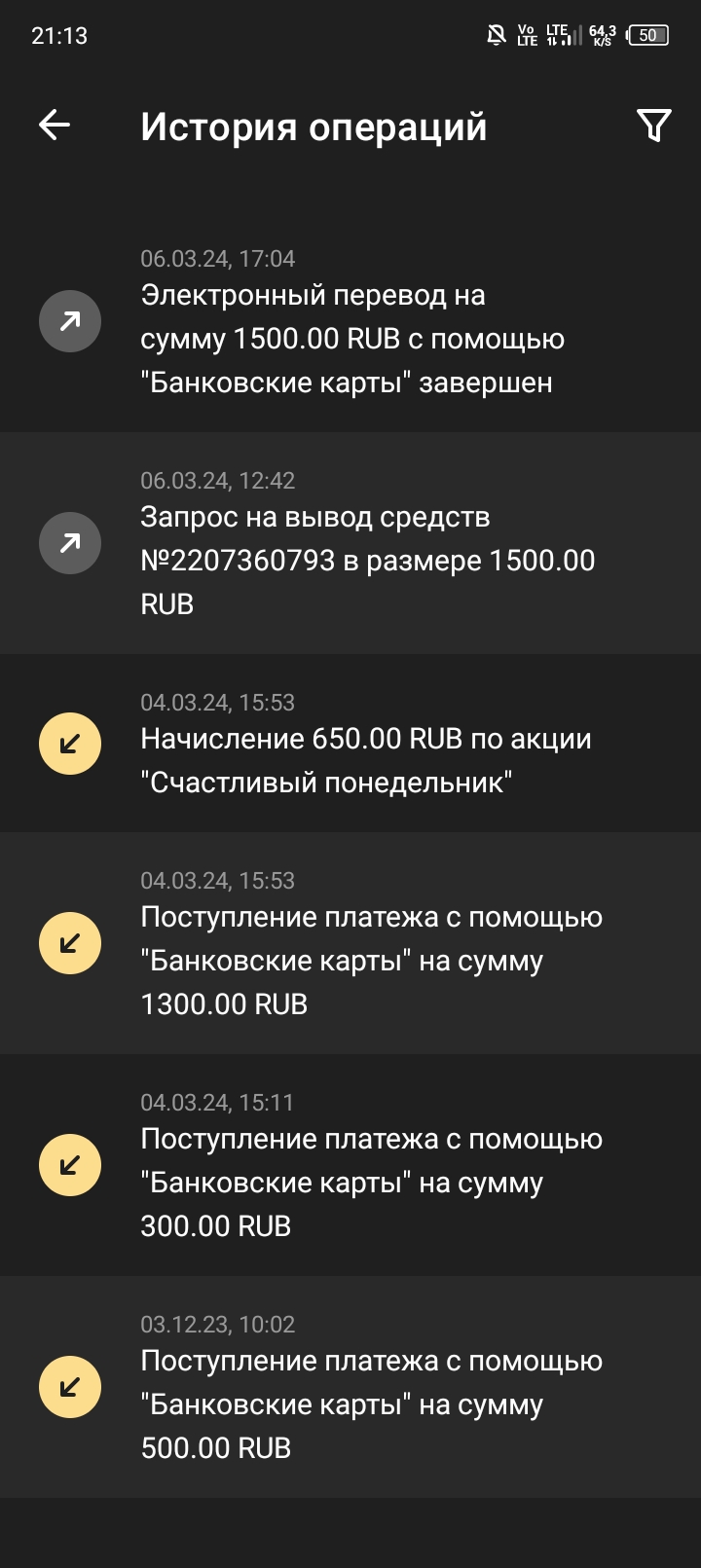
Task: Open the operations filter
Action: click(x=653, y=125)
